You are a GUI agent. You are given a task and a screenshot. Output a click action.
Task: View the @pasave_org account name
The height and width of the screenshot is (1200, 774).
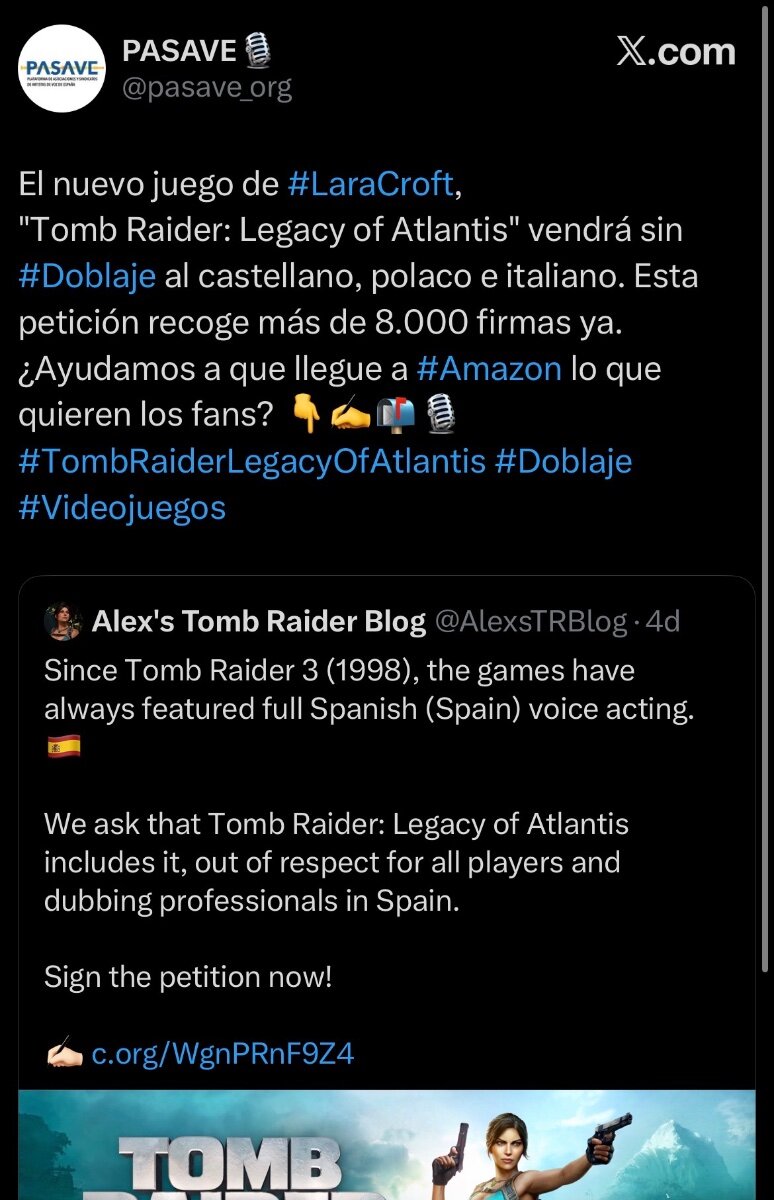tap(206, 88)
